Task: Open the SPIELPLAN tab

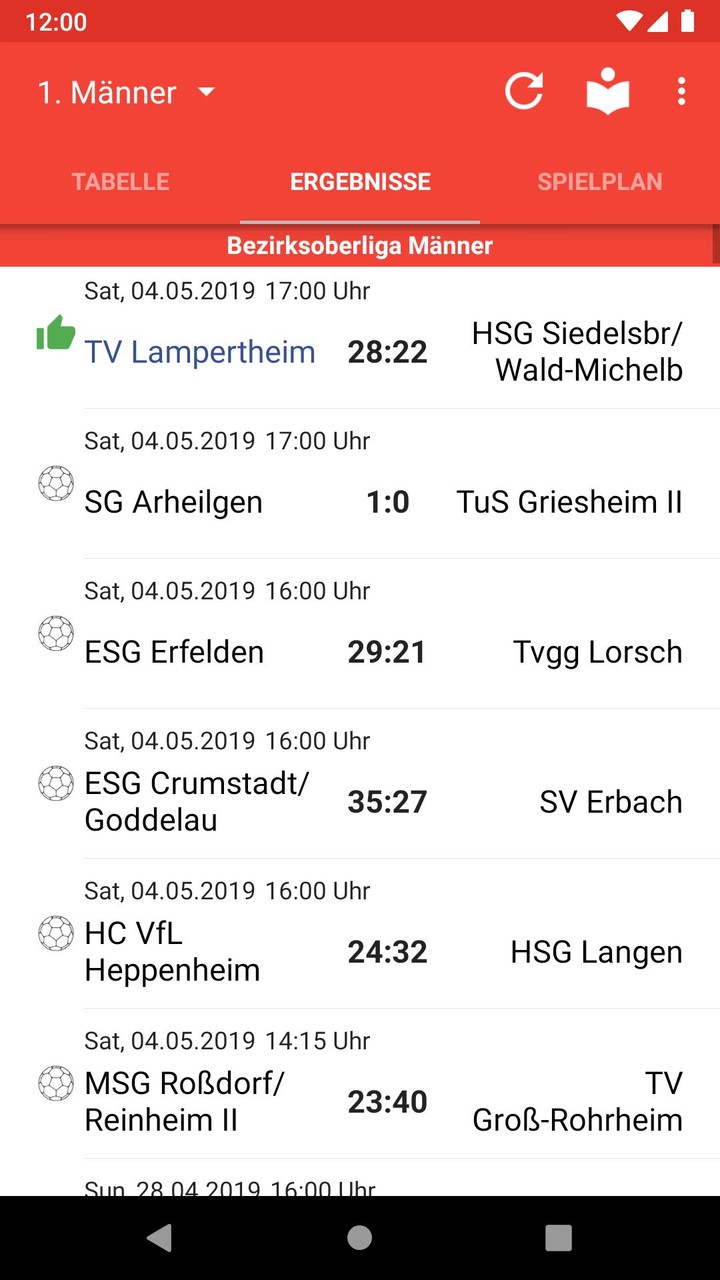Action: pos(600,182)
